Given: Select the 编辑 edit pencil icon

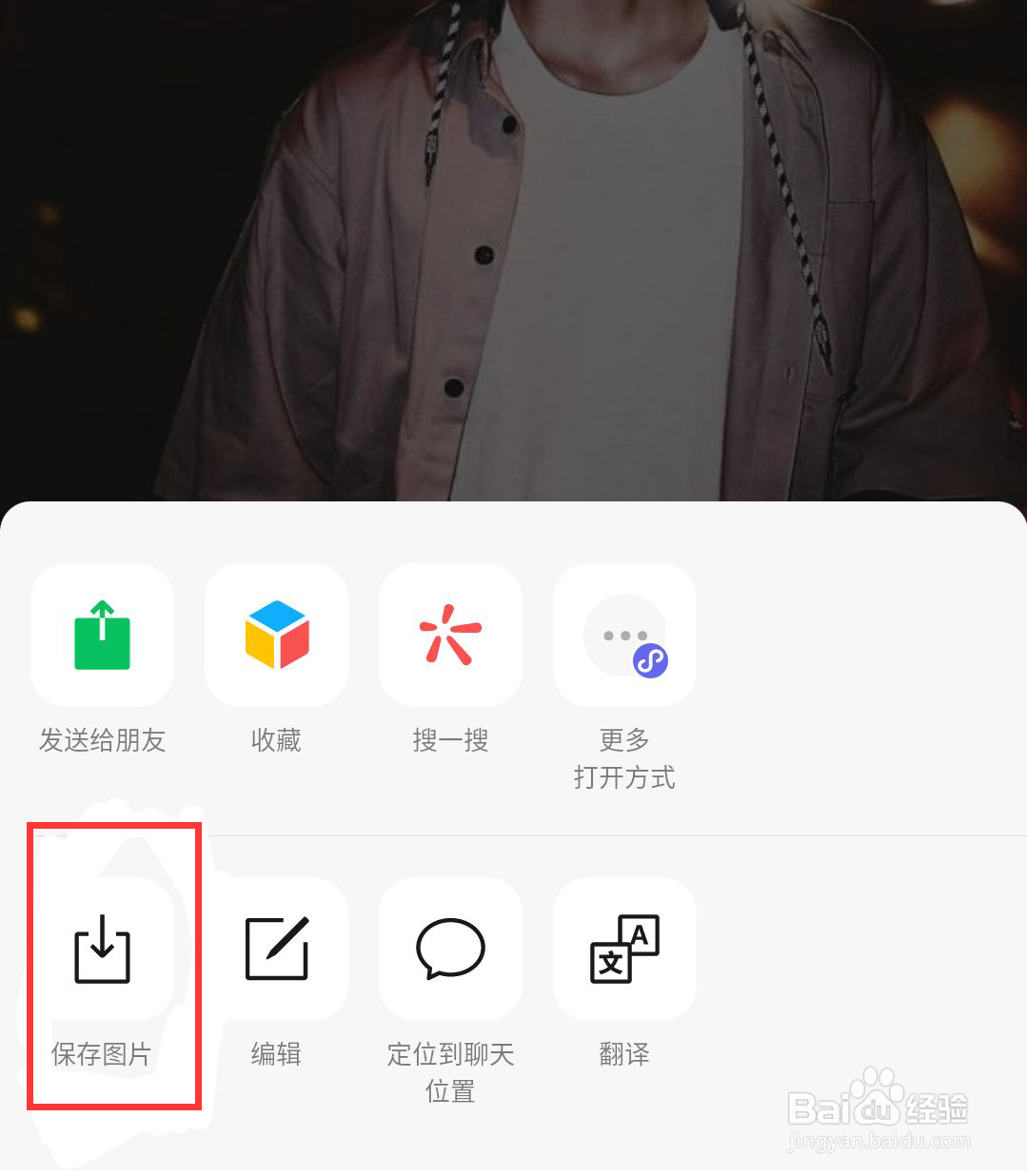Looking at the screenshot, I should pyautogui.click(x=276, y=949).
